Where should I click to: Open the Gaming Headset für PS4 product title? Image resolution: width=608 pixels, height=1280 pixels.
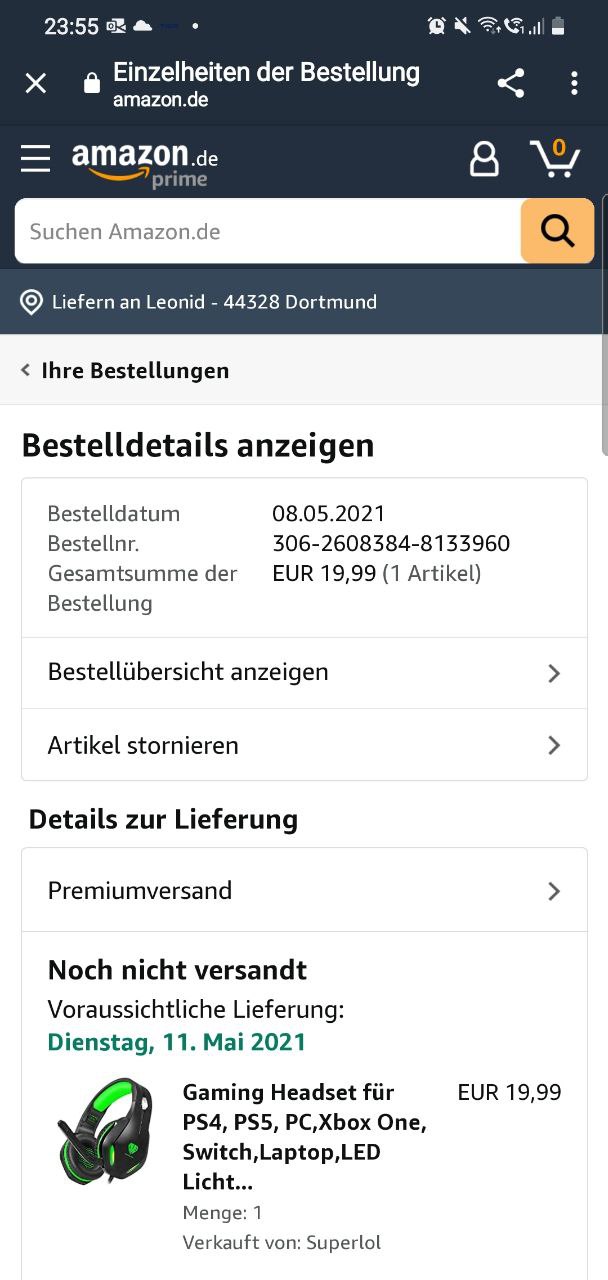[305, 1136]
